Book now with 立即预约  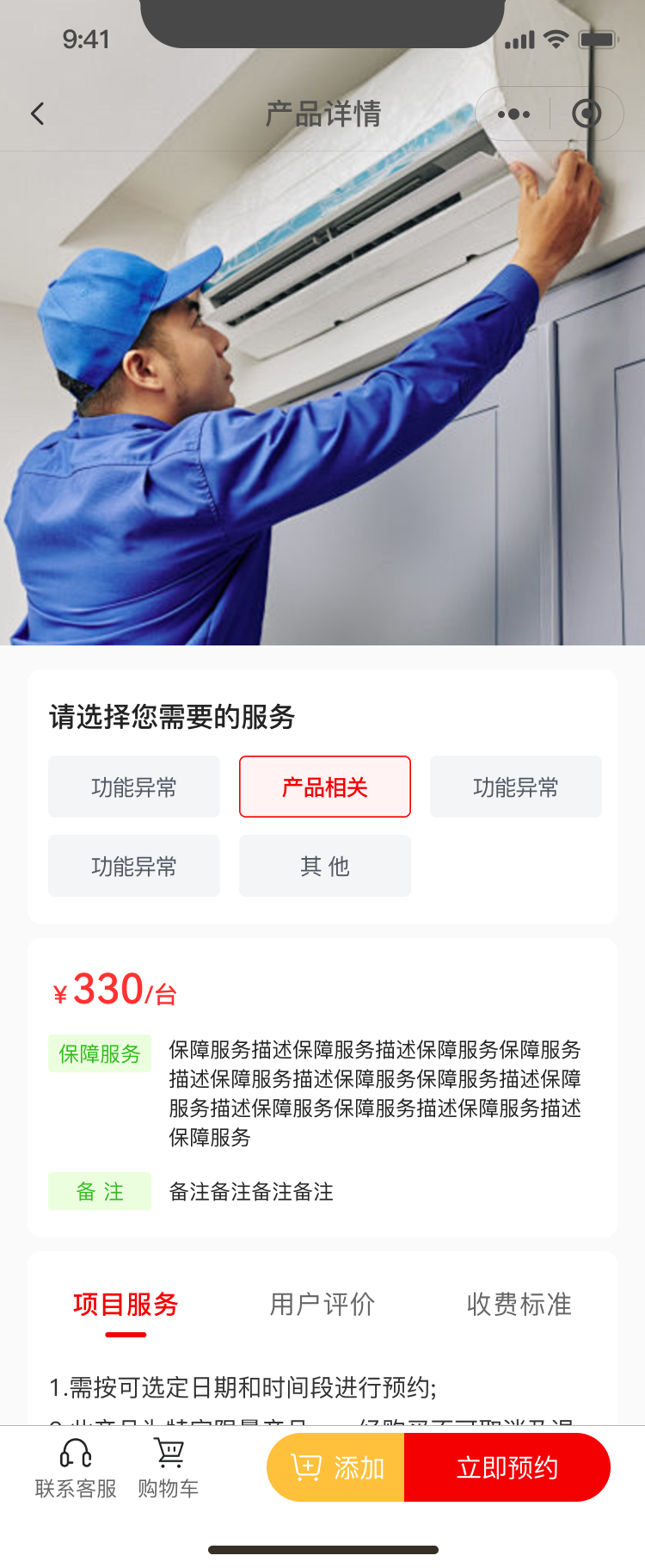pos(507,1467)
